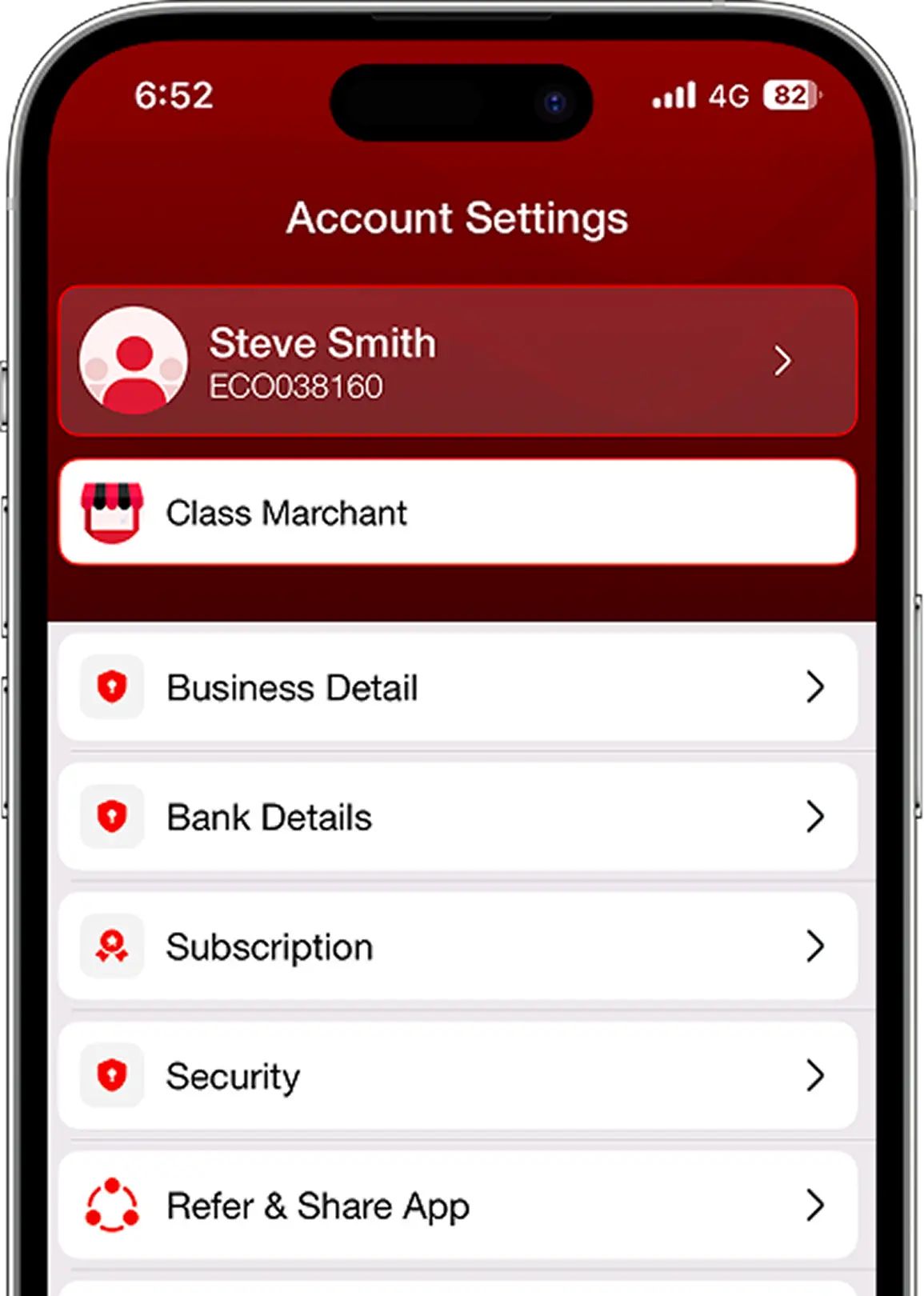Open Business Detail settings
The height and width of the screenshot is (1296, 924).
(458, 687)
